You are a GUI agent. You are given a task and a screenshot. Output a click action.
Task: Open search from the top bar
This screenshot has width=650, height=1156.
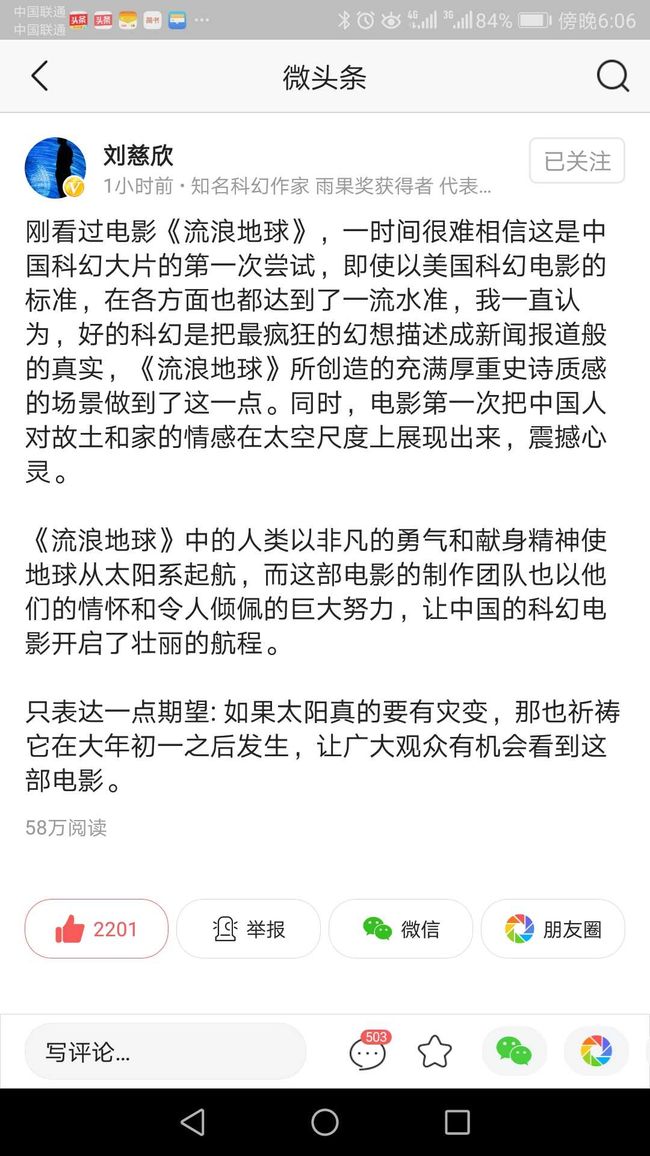click(612, 76)
